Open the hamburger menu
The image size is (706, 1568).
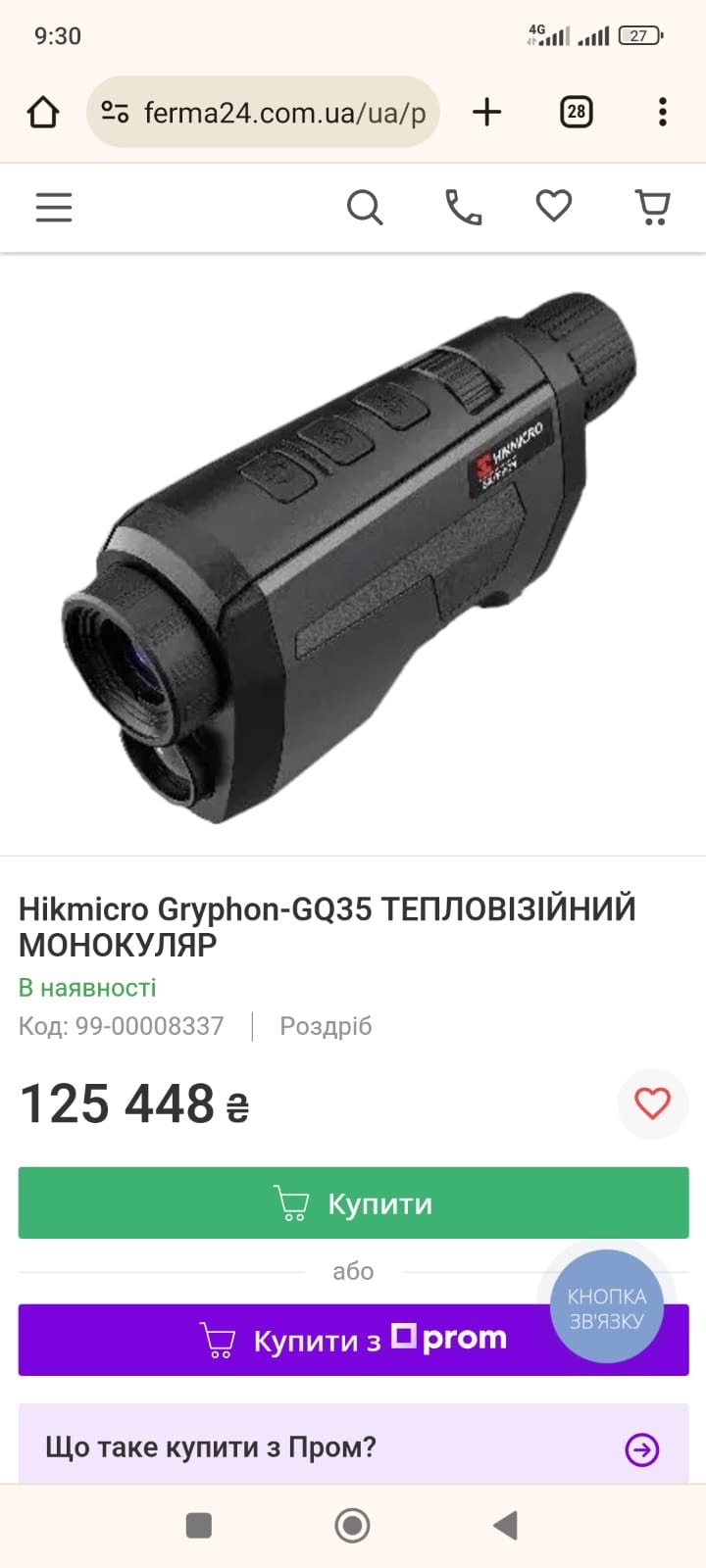click(54, 208)
